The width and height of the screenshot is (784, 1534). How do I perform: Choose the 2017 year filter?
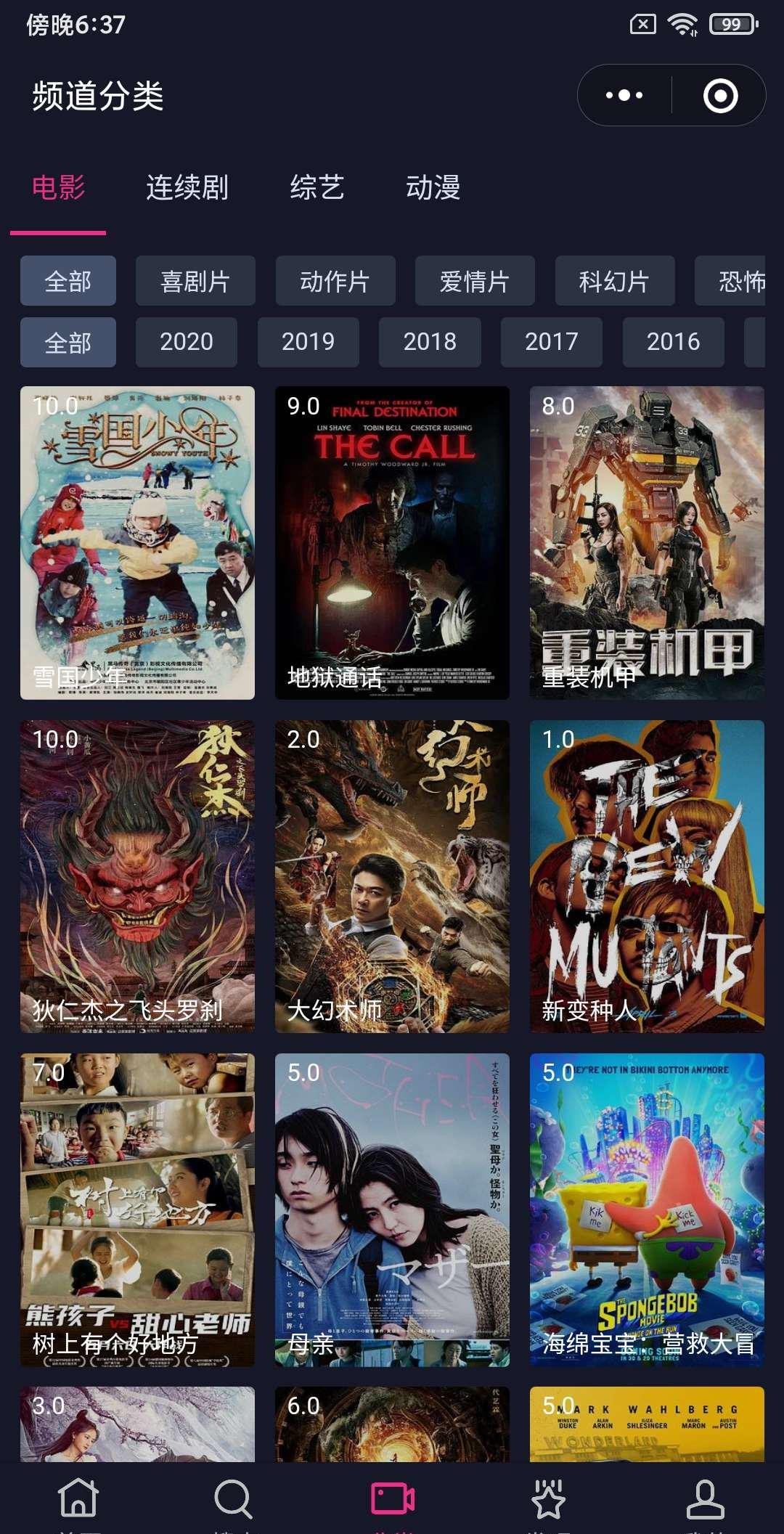pos(551,342)
